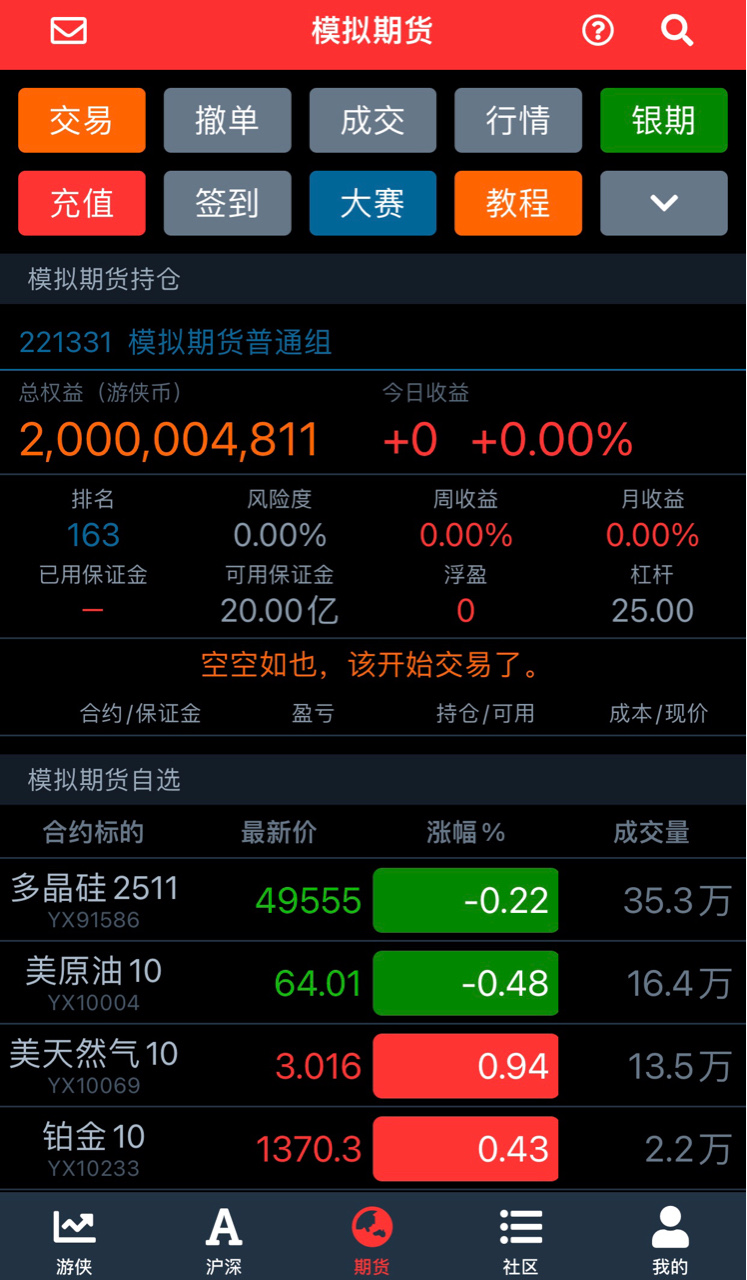
Task: Open the 美天然气10 contract row
Action: tap(373, 1066)
